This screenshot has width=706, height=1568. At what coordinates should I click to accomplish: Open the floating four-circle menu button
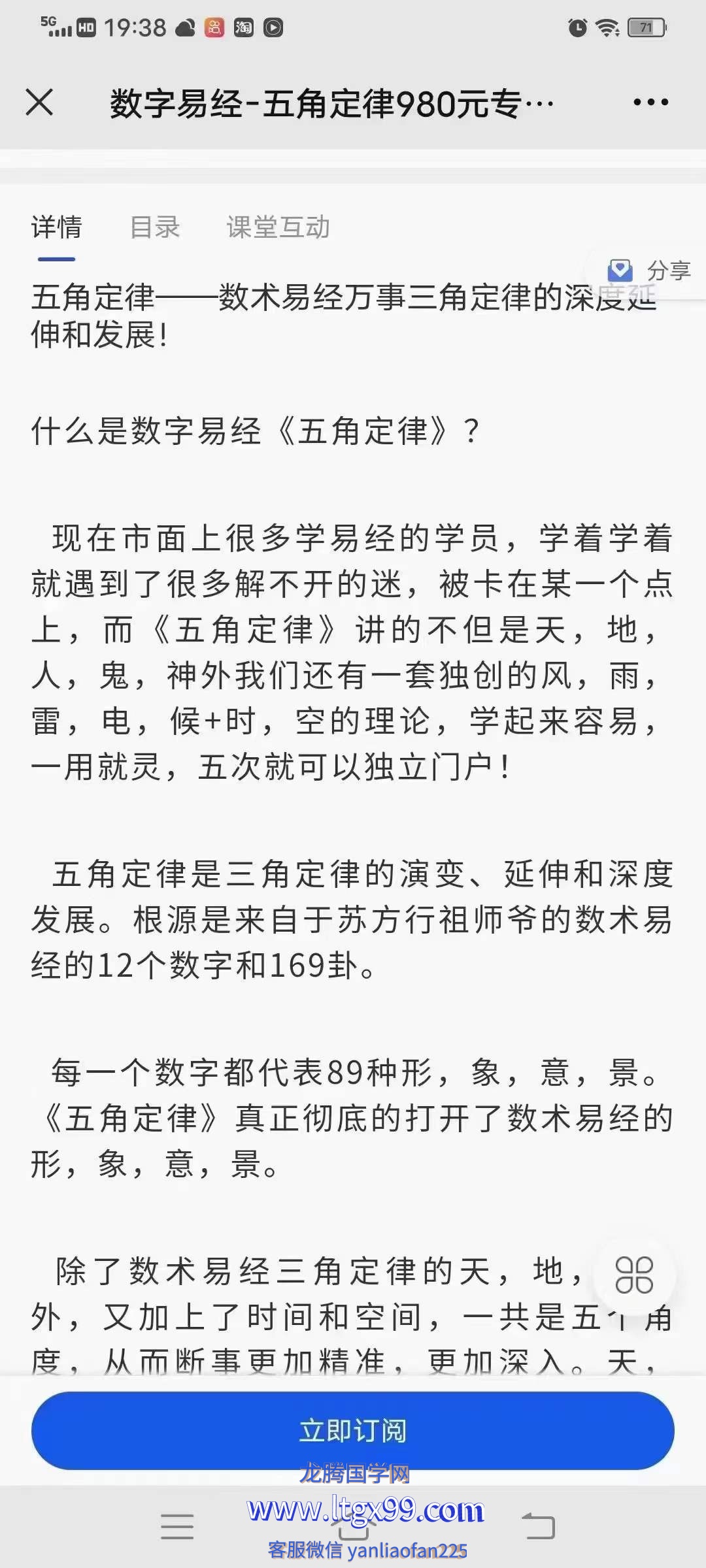634,1275
